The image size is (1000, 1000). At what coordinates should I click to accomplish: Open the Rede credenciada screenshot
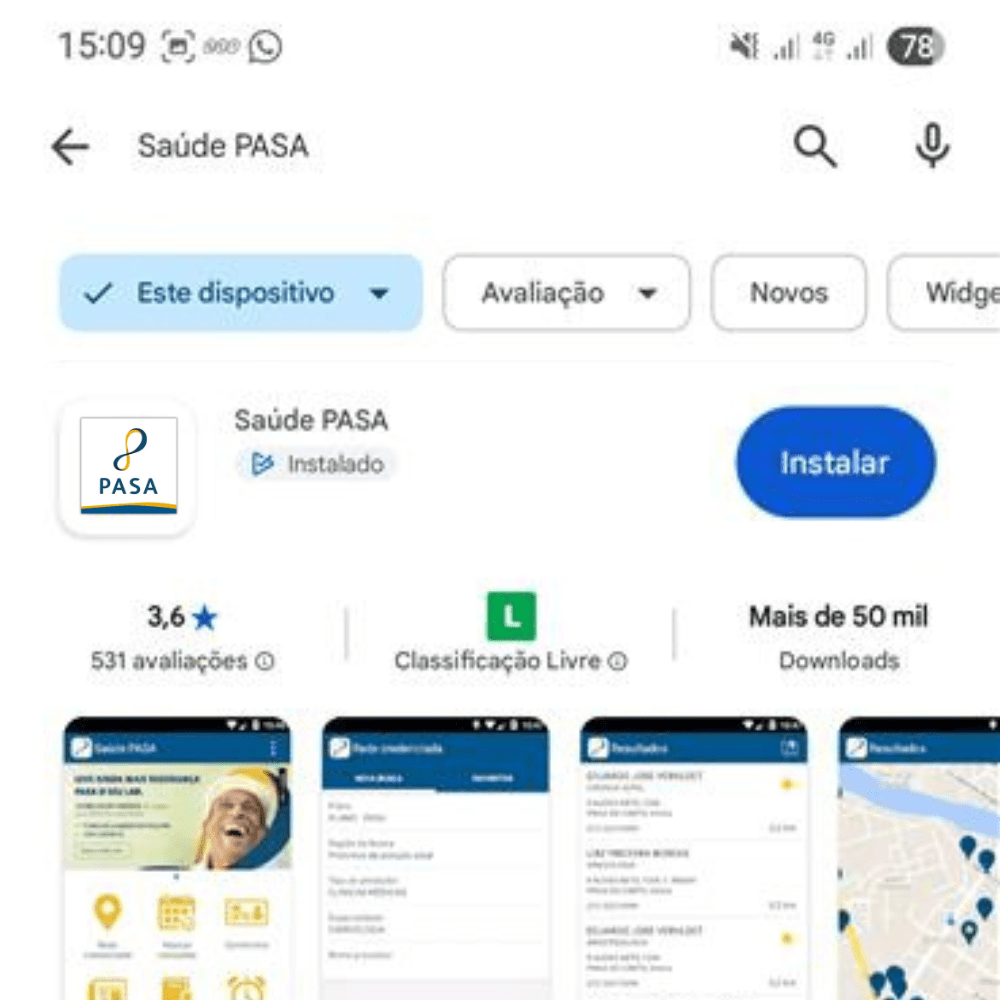[435, 858]
